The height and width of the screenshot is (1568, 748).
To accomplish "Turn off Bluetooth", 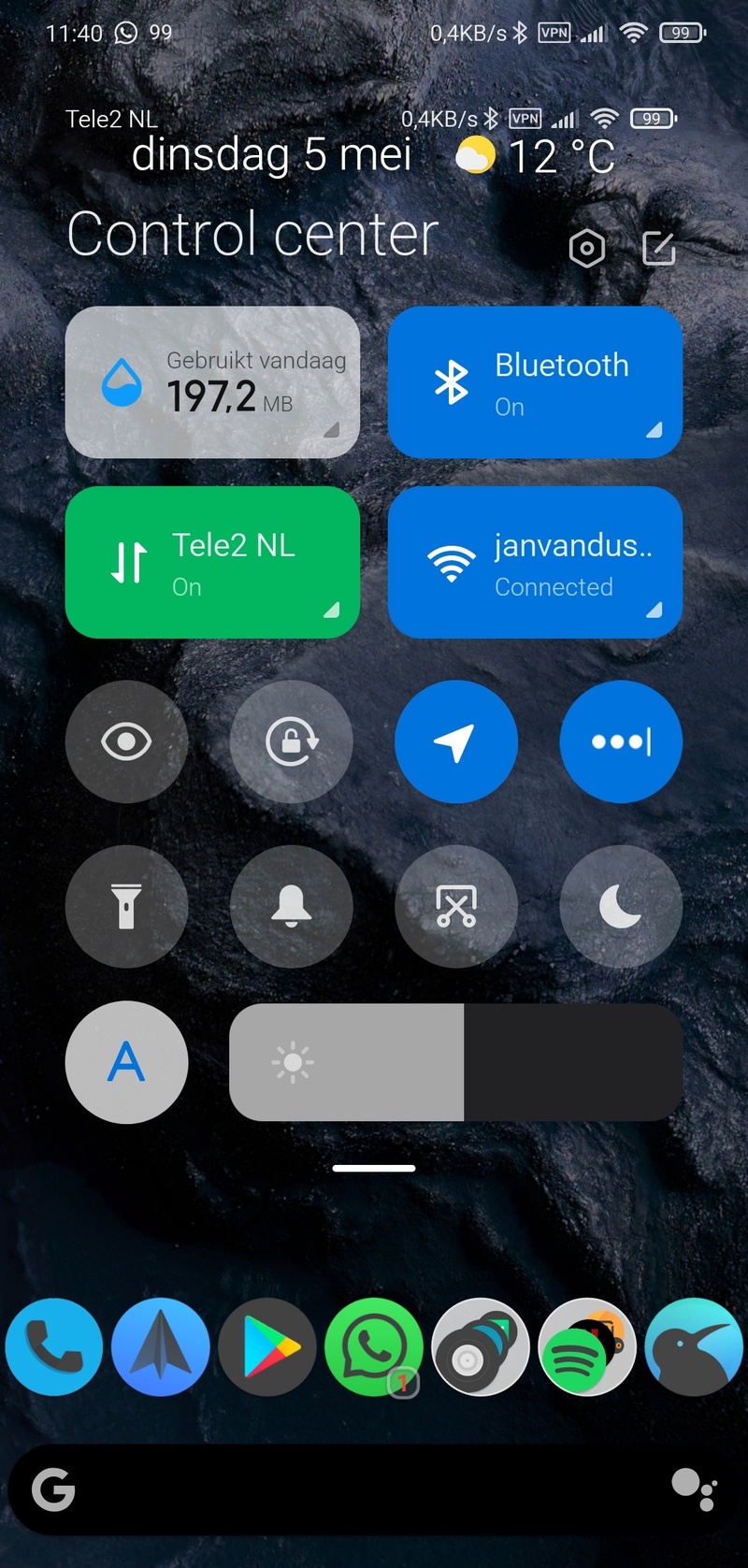I will [535, 382].
